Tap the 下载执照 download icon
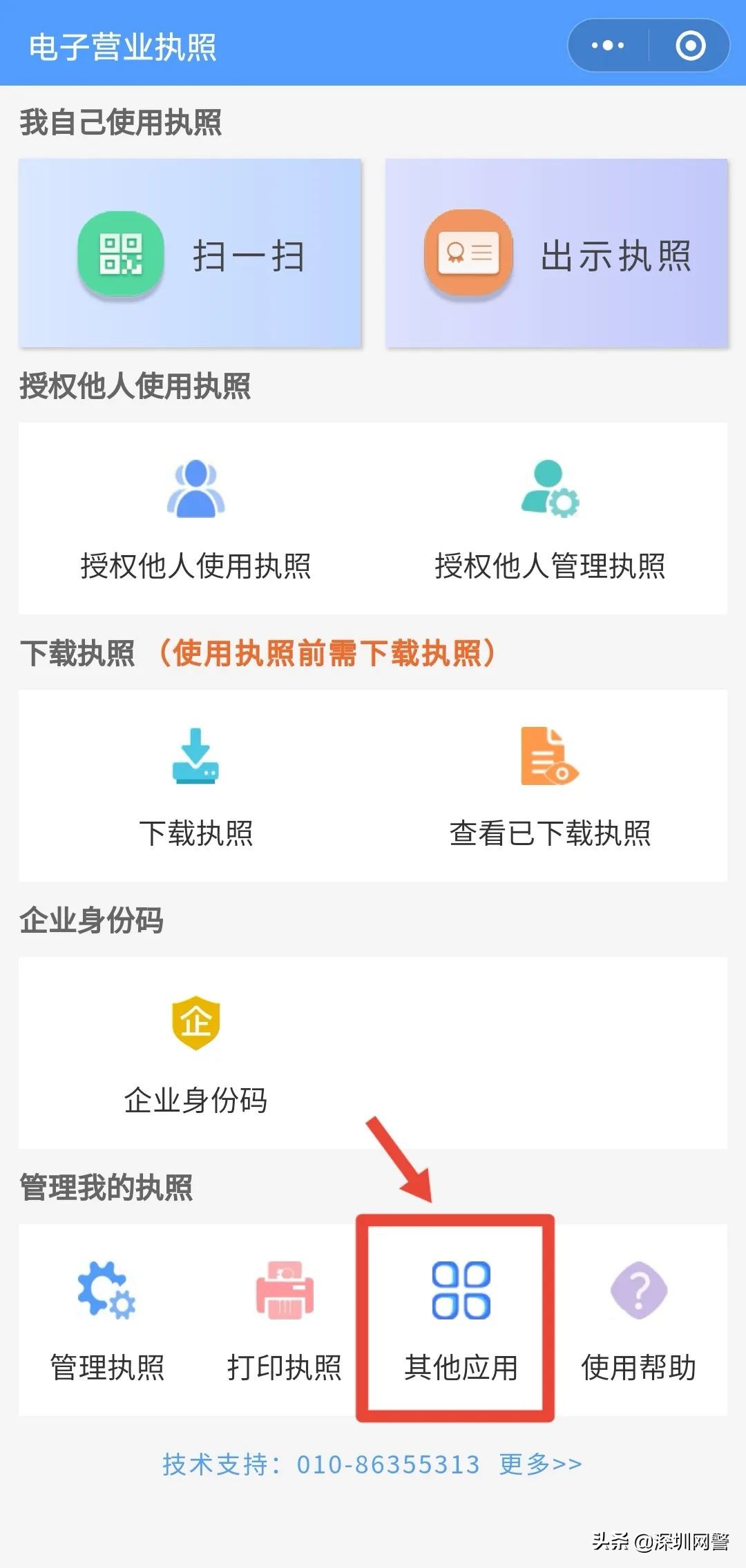746x1568 pixels. point(195,759)
